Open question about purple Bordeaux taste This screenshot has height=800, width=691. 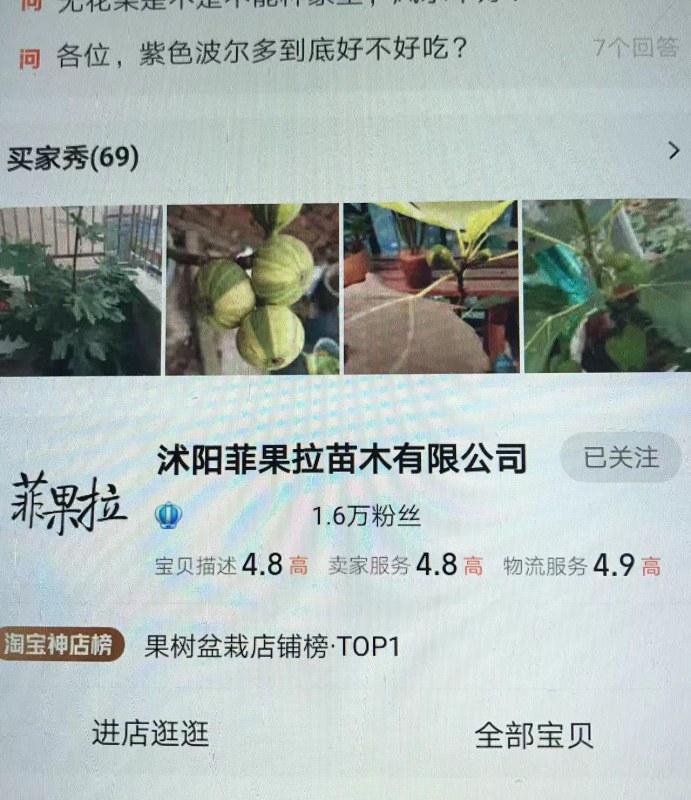click(x=260, y=50)
